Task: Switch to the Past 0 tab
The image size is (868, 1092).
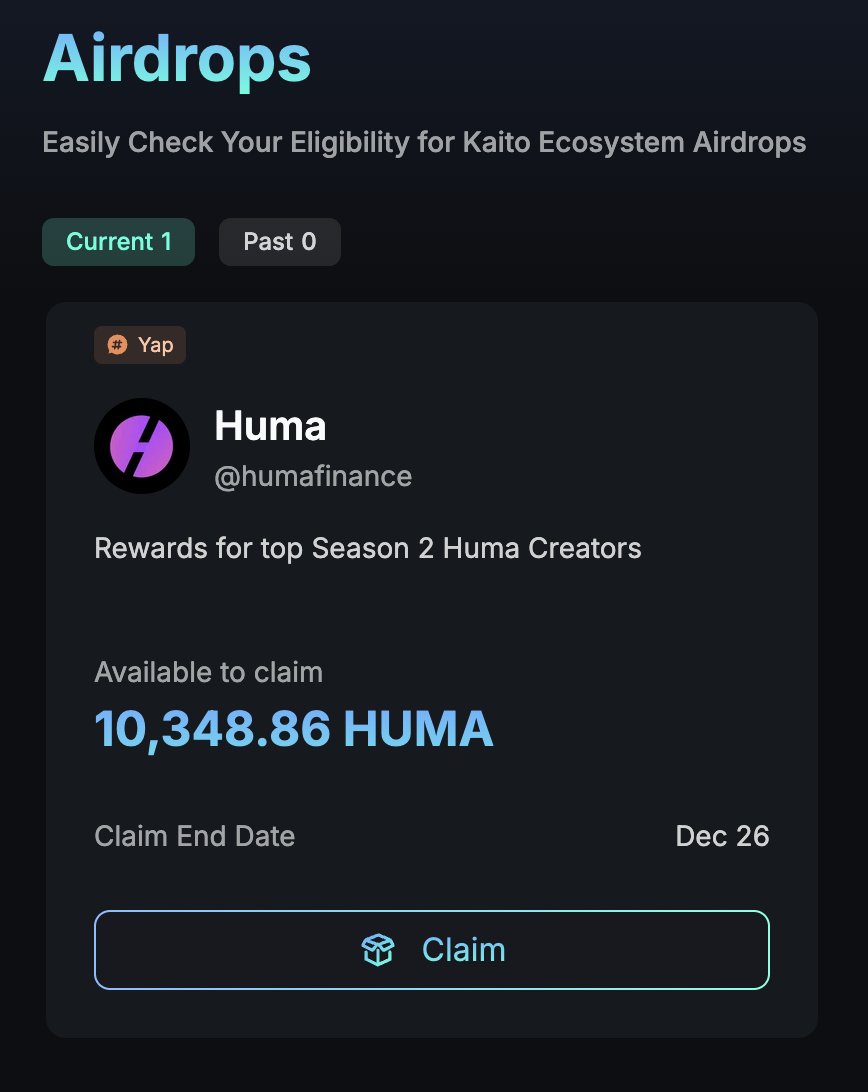Action: click(x=280, y=242)
